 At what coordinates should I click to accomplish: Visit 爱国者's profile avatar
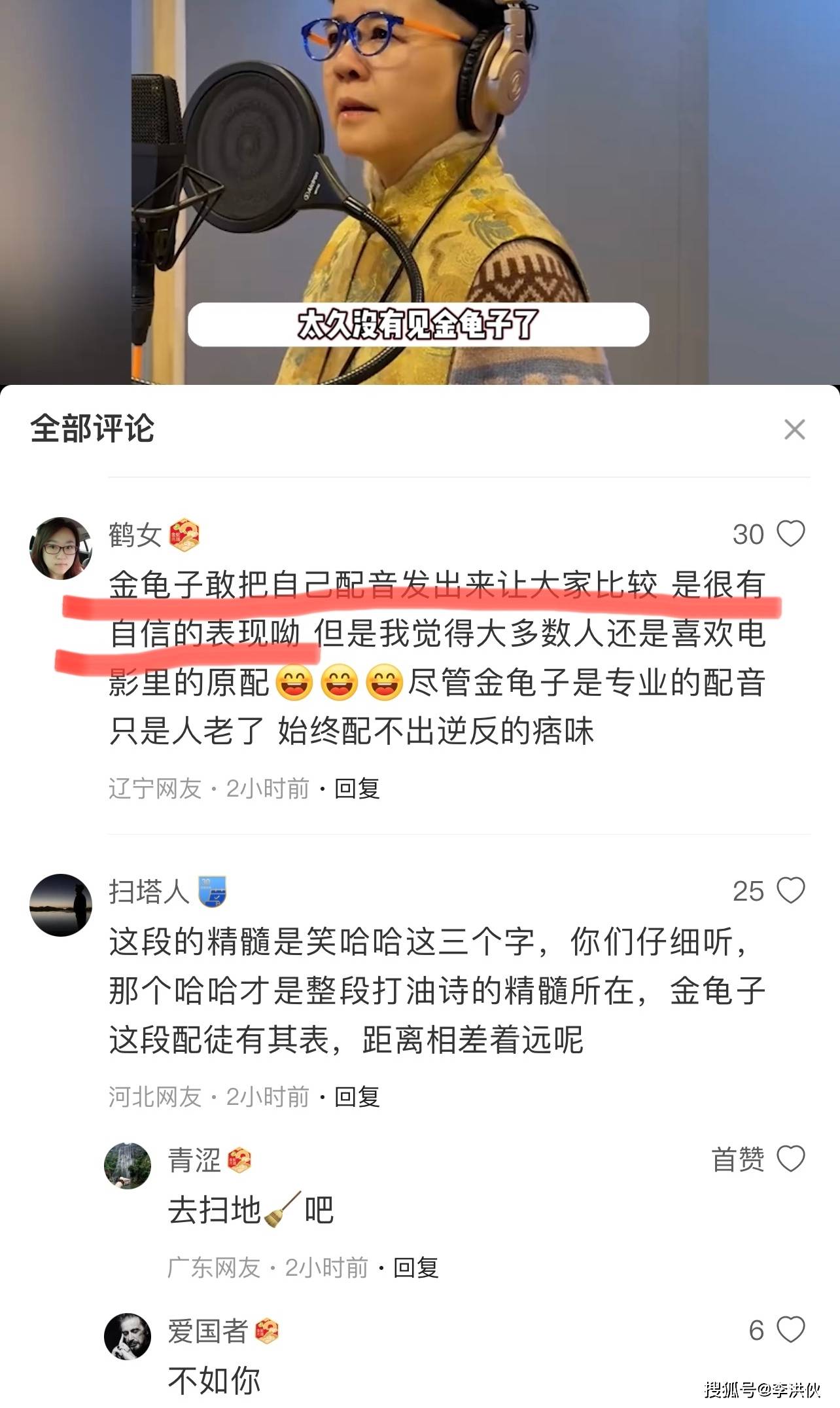tap(128, 1336)
